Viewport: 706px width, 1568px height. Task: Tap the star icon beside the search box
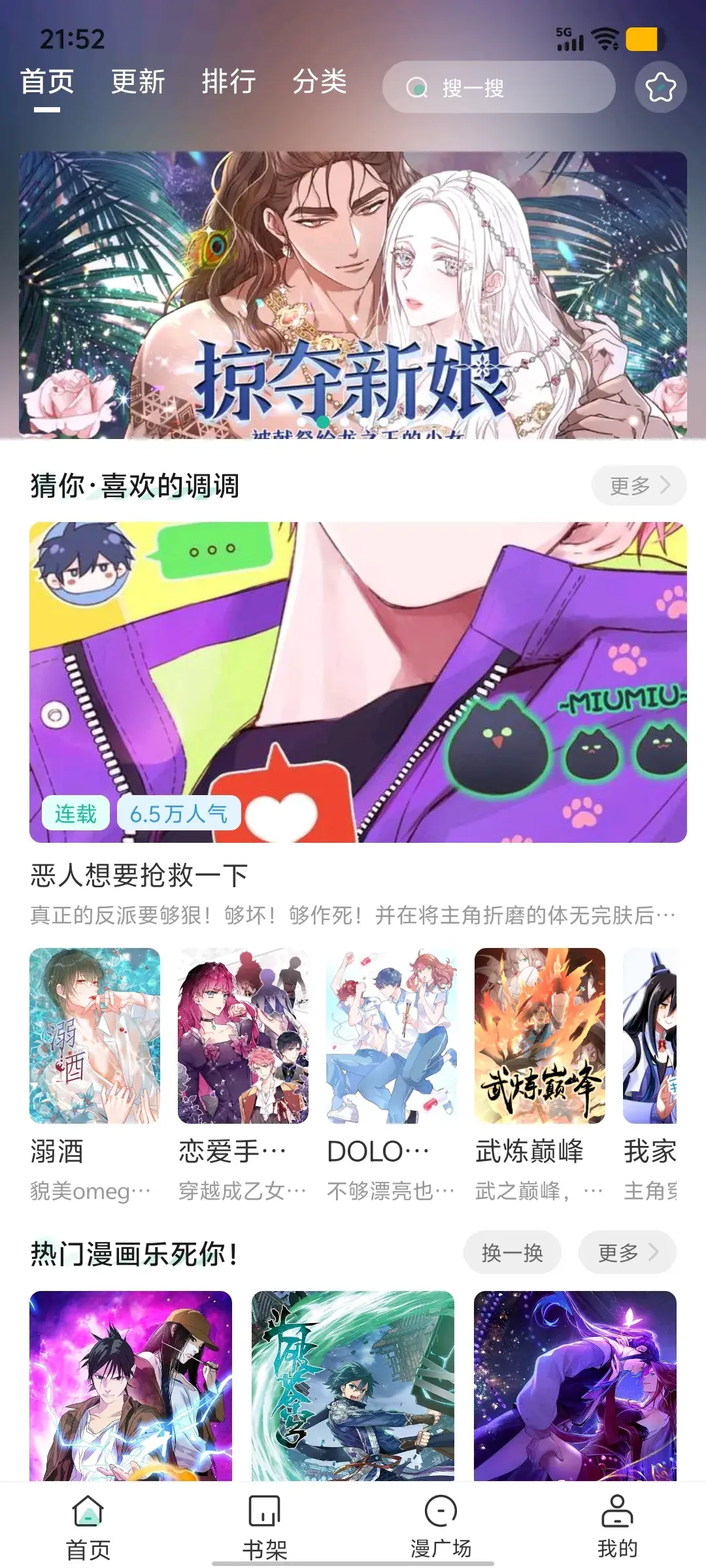click(660, 88)
